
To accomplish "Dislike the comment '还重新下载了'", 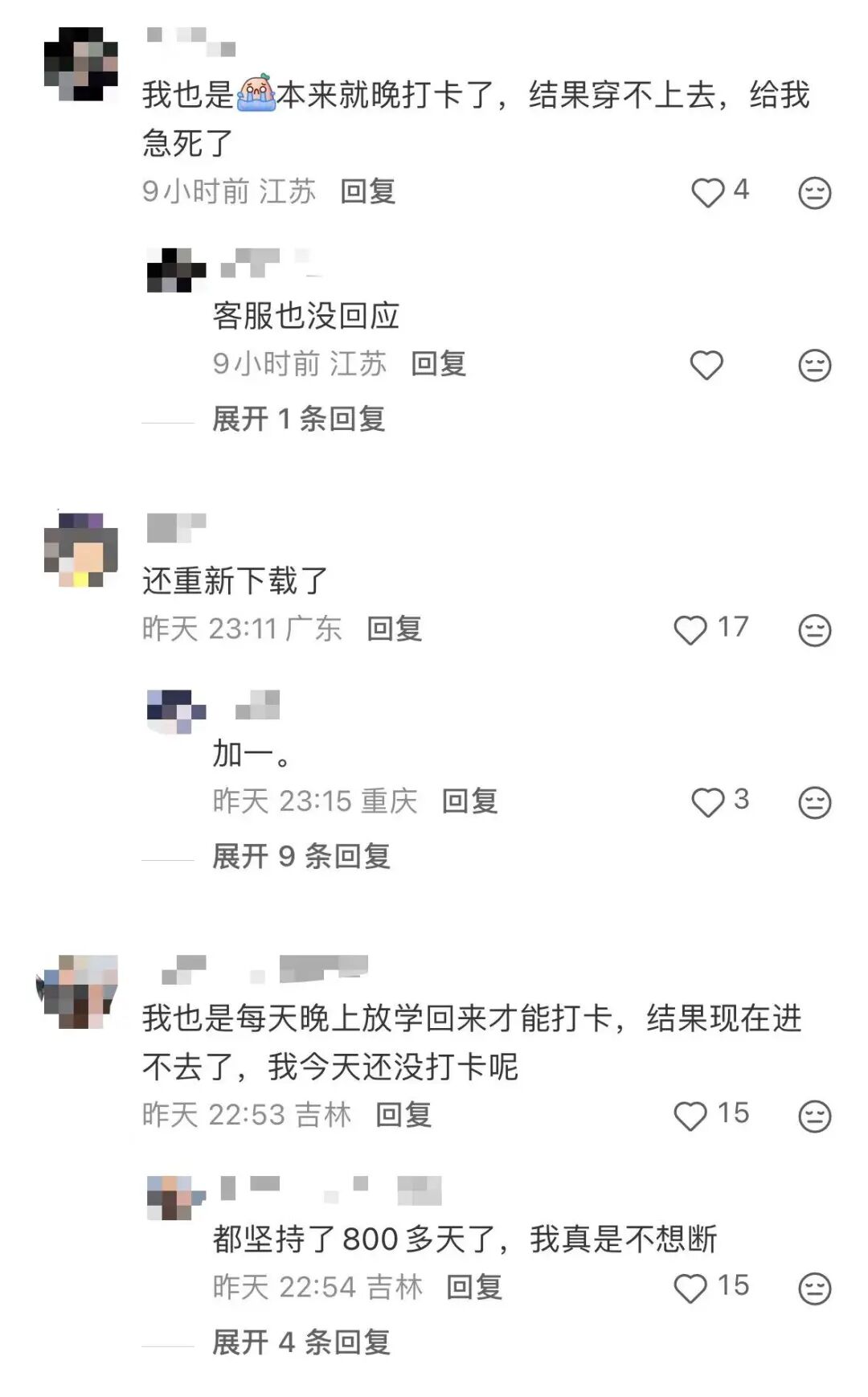I will 814,630.
